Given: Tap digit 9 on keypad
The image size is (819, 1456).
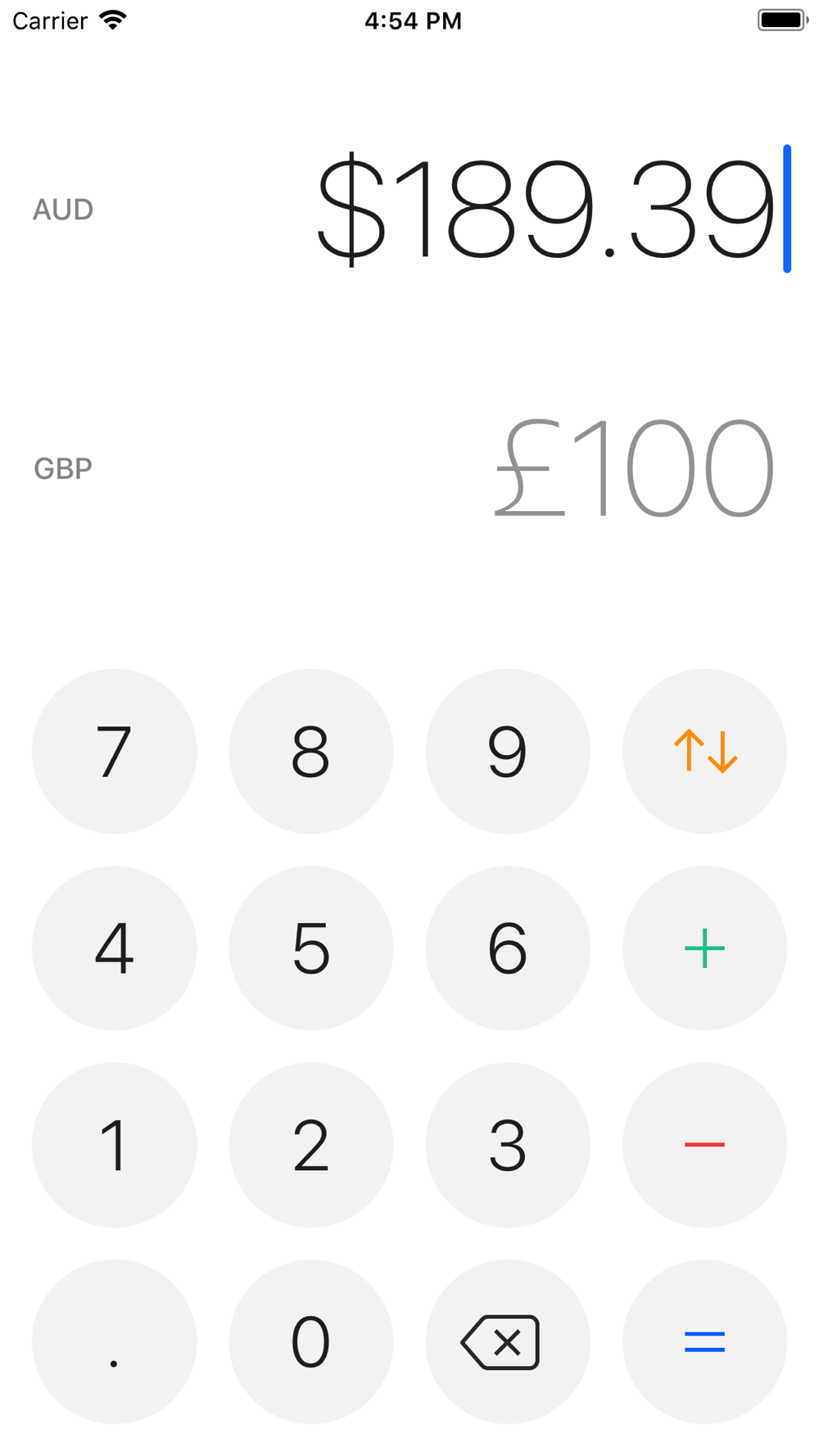Looking at the screenshot, I should tap(508, 751).
